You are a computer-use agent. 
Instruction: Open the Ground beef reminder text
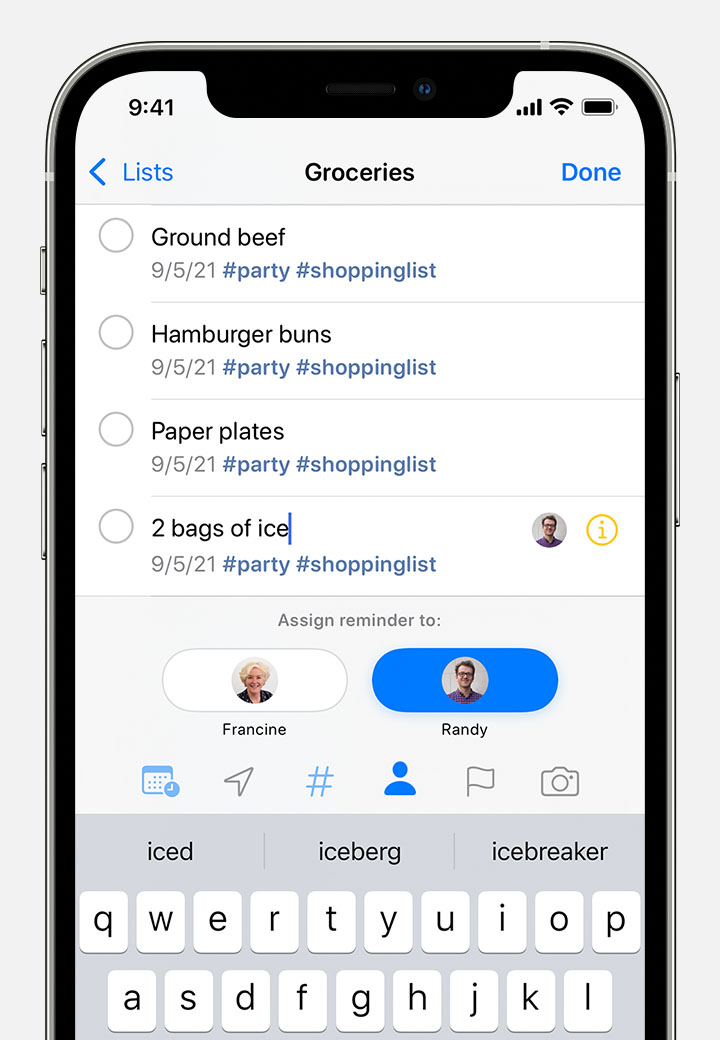click(x=218, y=237)
